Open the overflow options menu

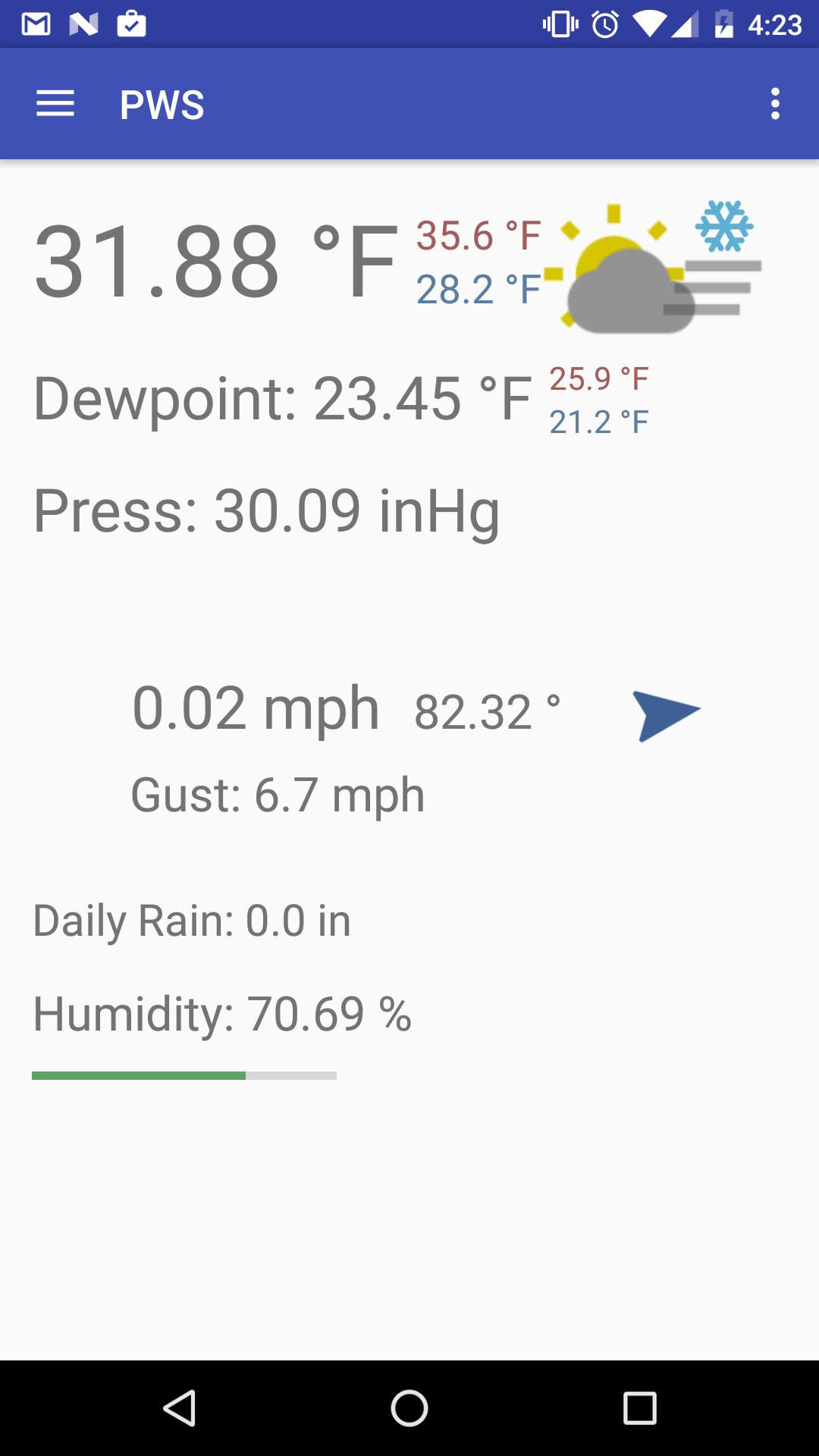coord(774,104)
